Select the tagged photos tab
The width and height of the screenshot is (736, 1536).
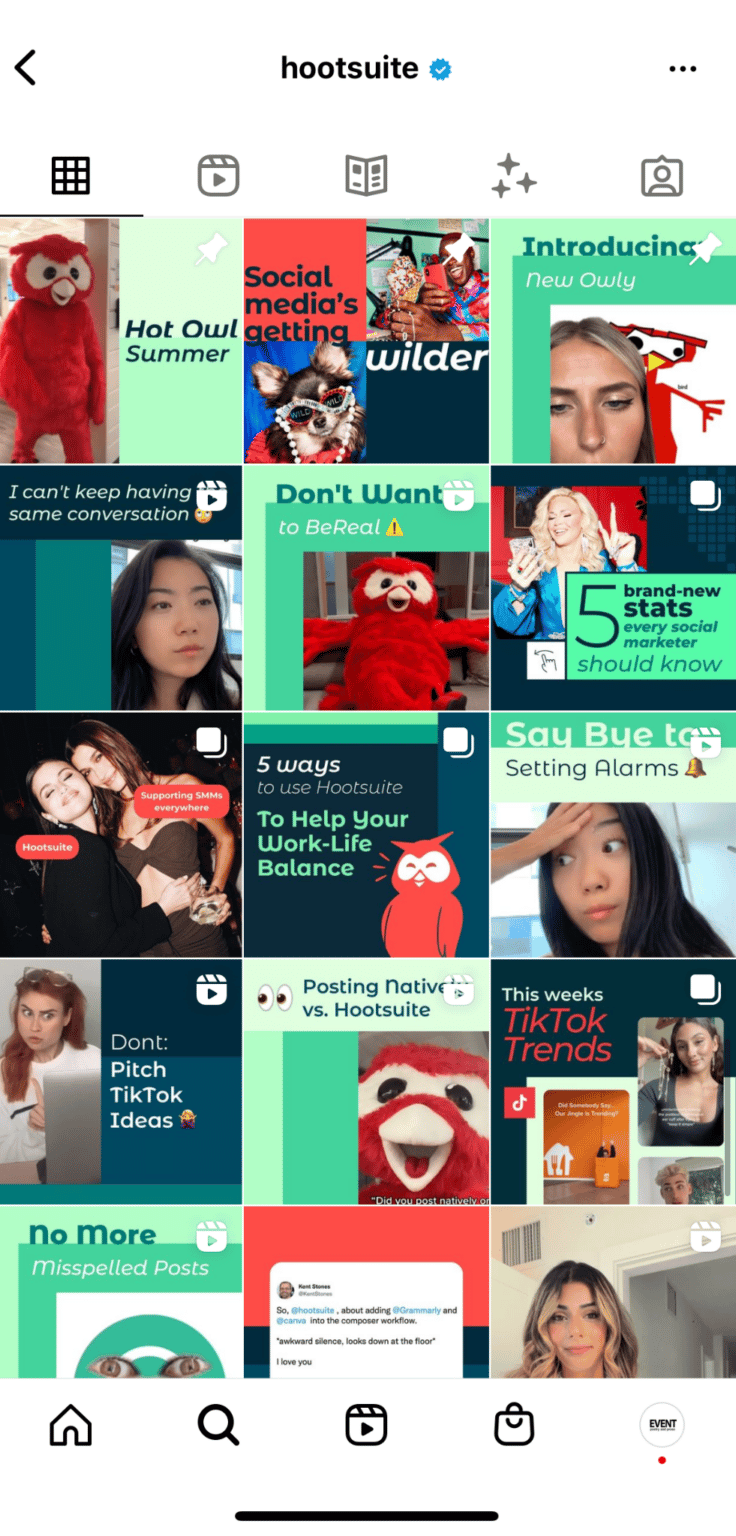tap(662, 175)
